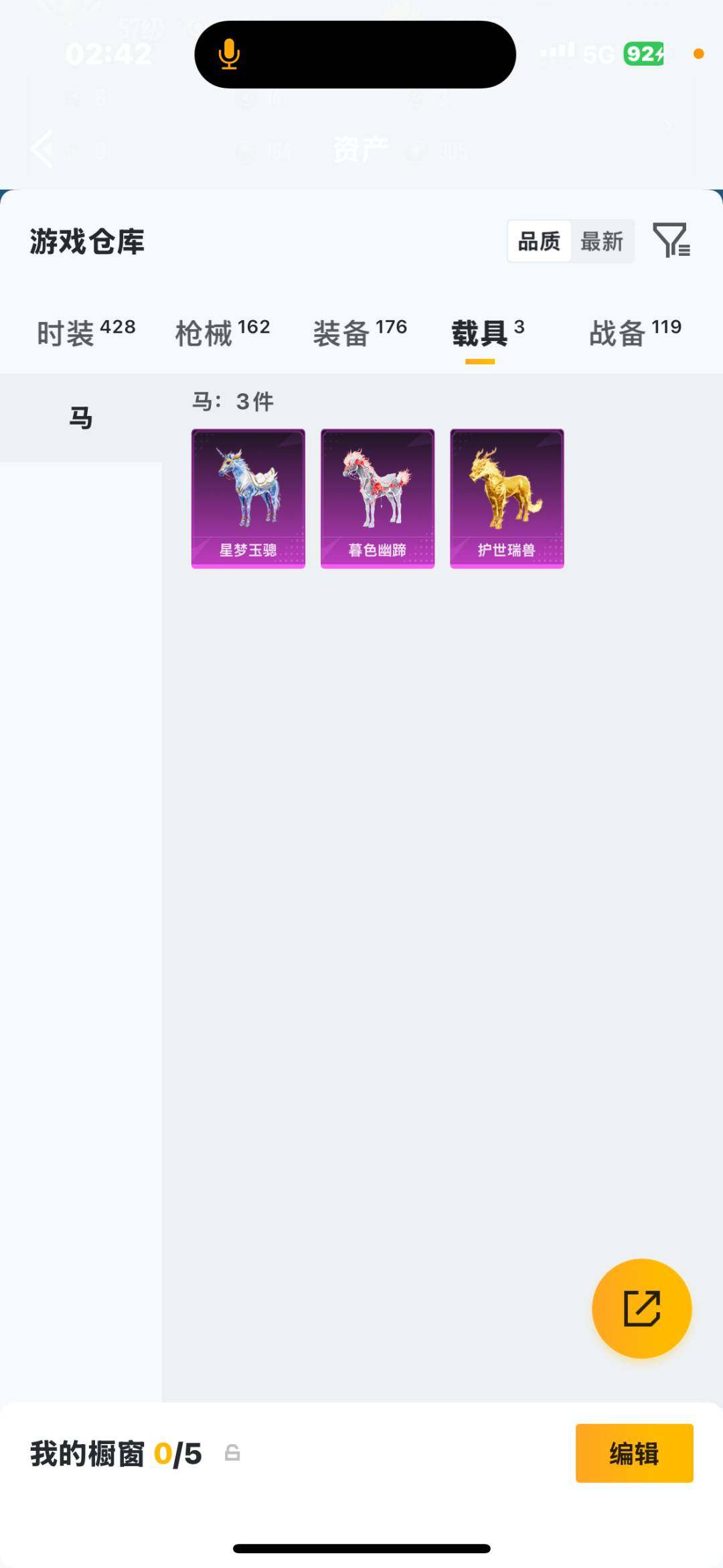Open the 星梦玉骢 horse item

click(x=248, y=498)
